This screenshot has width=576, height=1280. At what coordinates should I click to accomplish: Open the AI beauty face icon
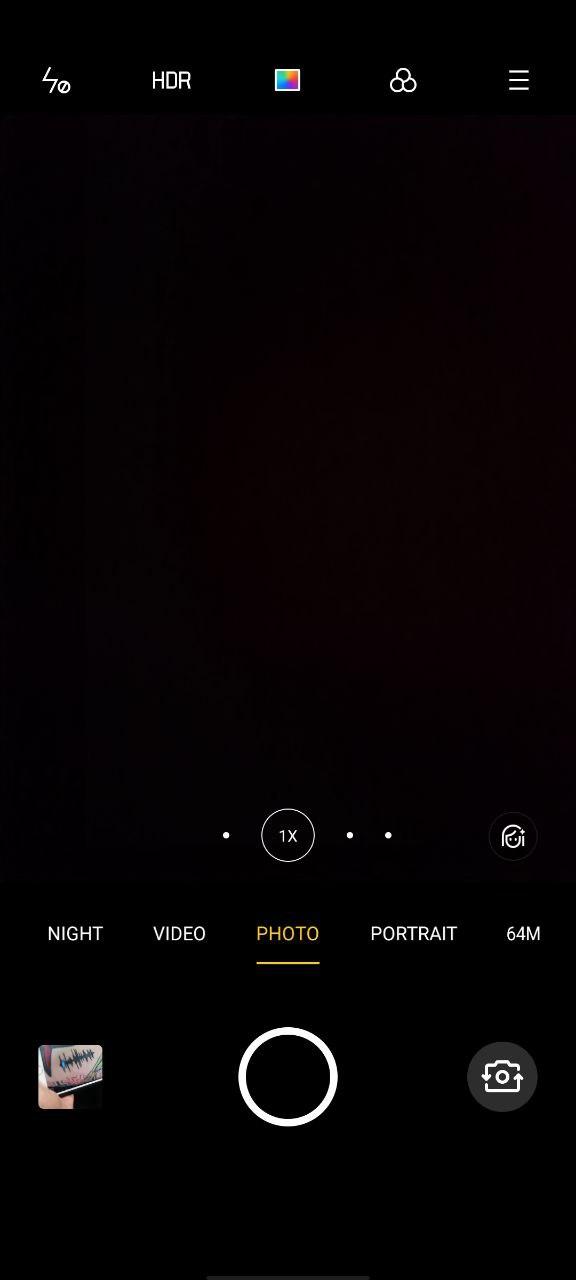tap(513, 836)
